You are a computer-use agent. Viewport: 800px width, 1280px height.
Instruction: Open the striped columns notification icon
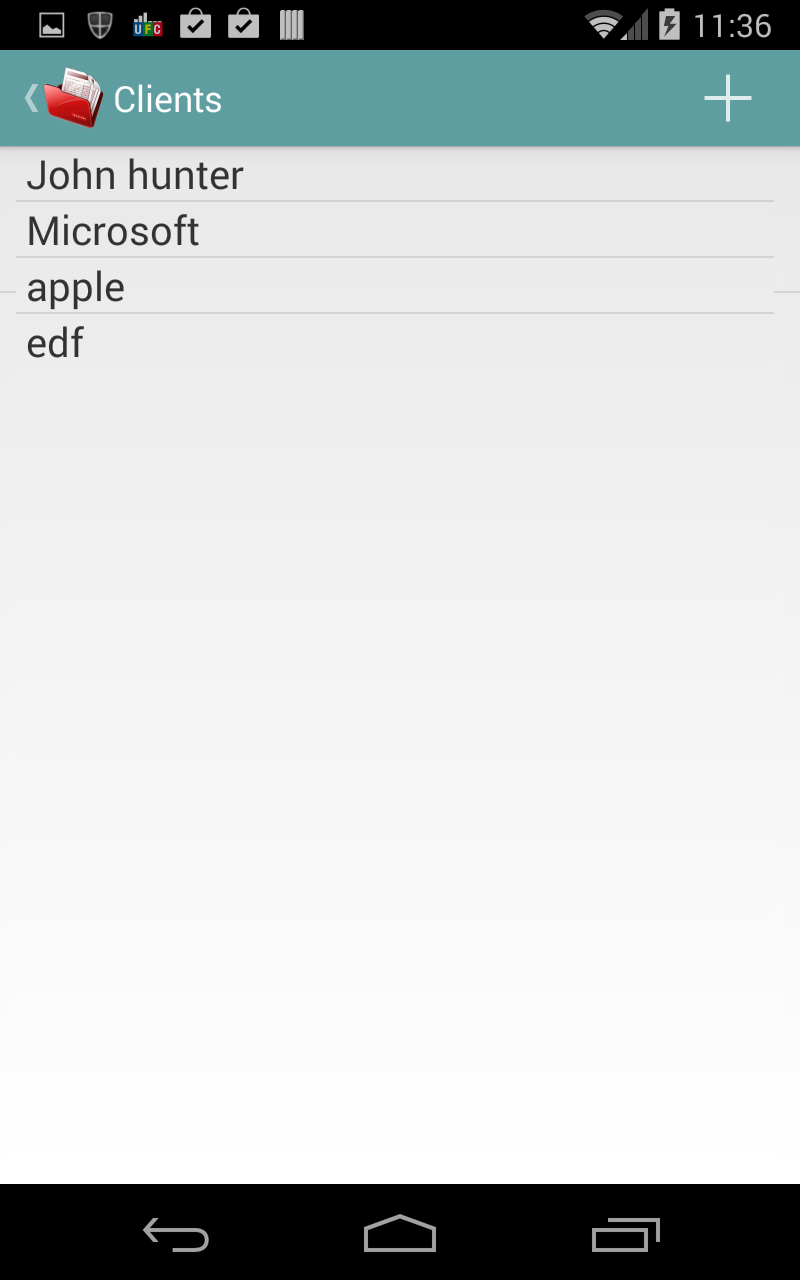291,24
